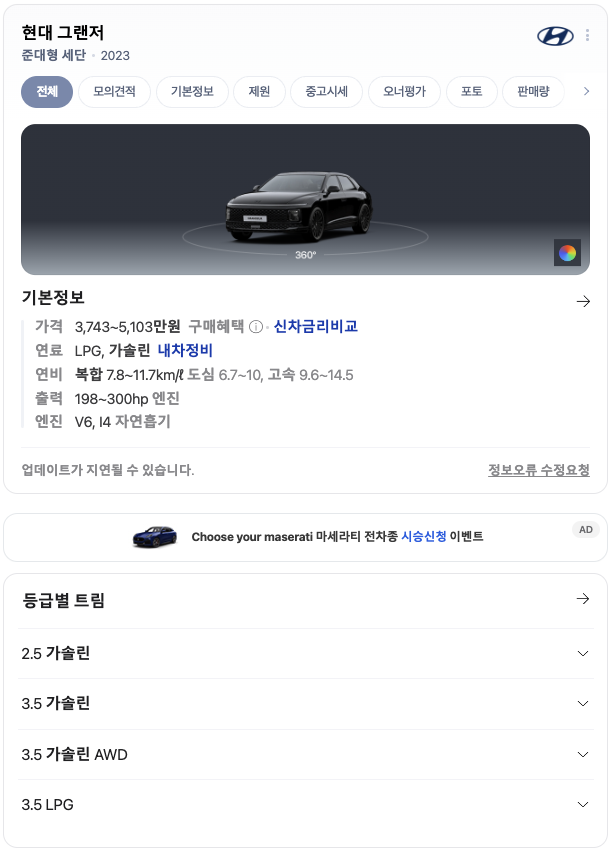The width and height of the screenshot is (612, 852).
Task: Open the three-dot overflow menu
Action: click(x=587, y=36)
